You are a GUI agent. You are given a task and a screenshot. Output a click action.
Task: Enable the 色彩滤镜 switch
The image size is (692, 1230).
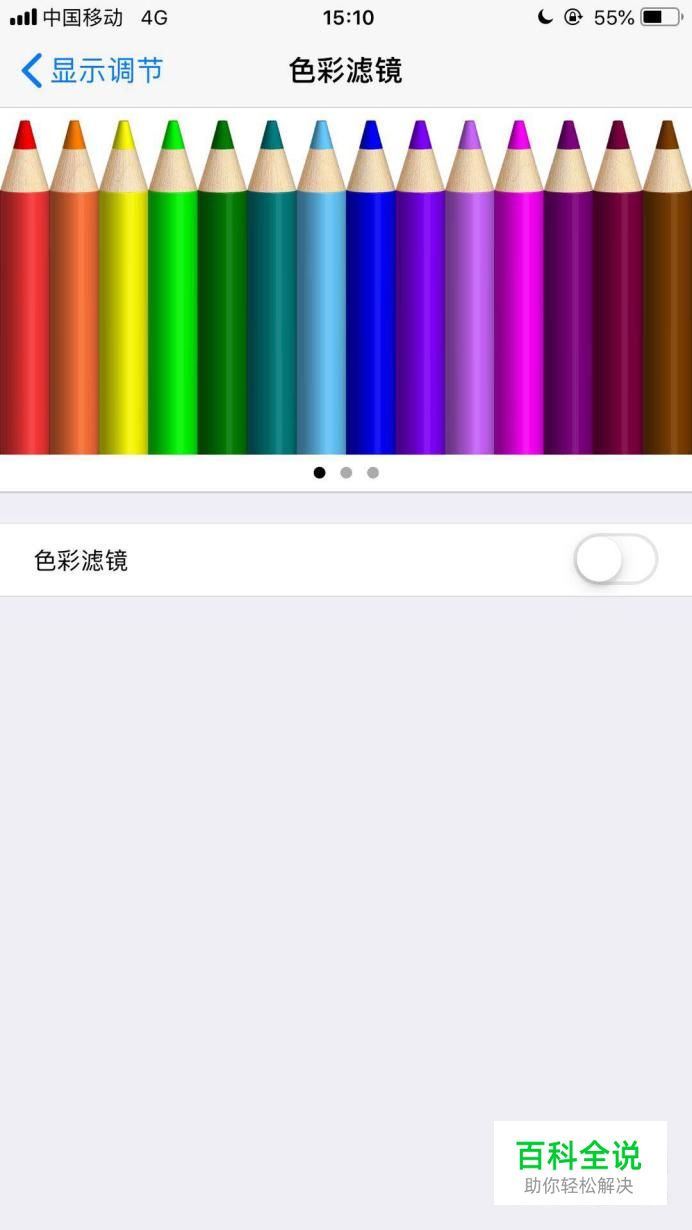[615, 560]
